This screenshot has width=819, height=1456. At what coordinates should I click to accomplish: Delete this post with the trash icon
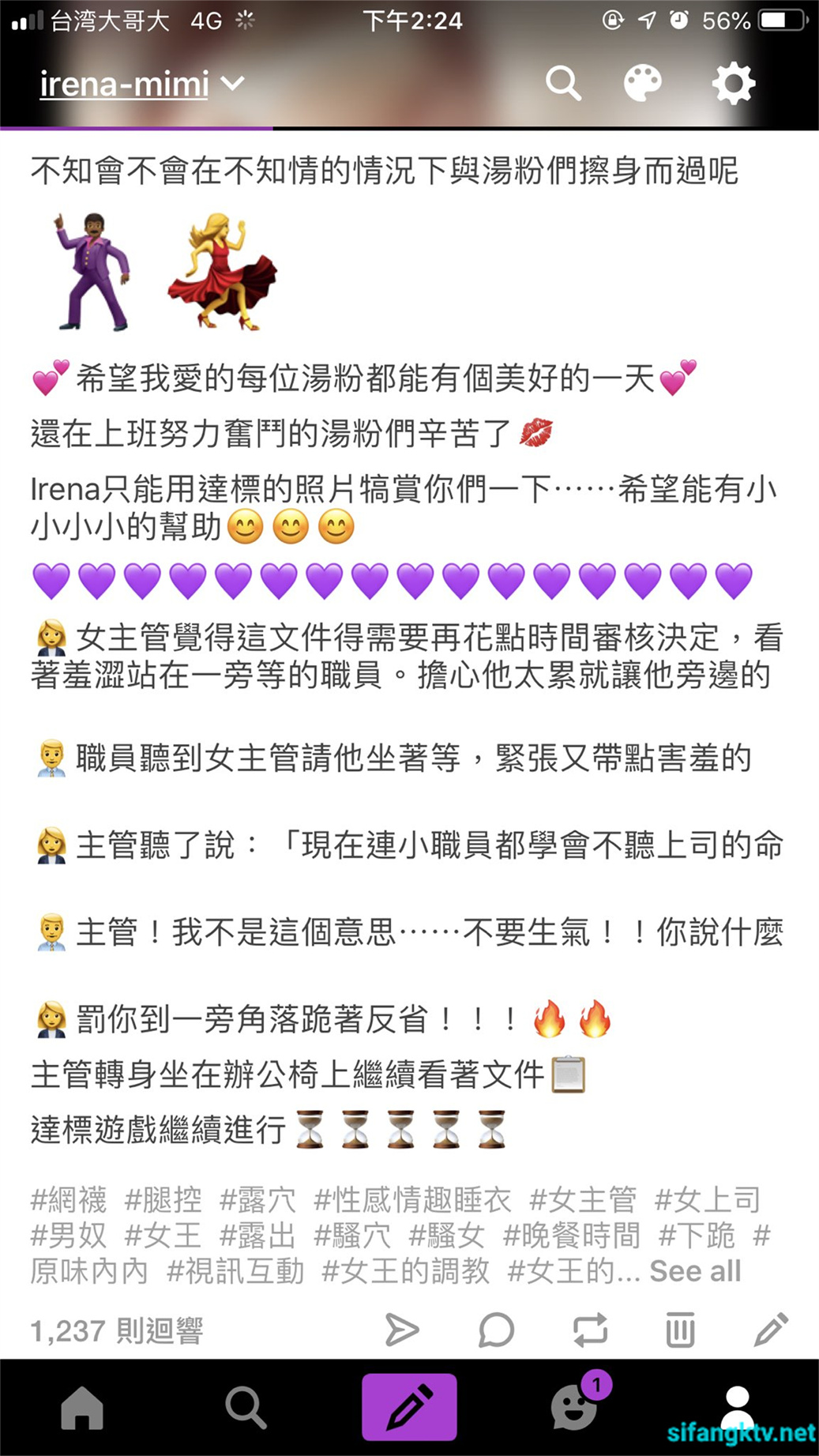[x=680, y=1330]
